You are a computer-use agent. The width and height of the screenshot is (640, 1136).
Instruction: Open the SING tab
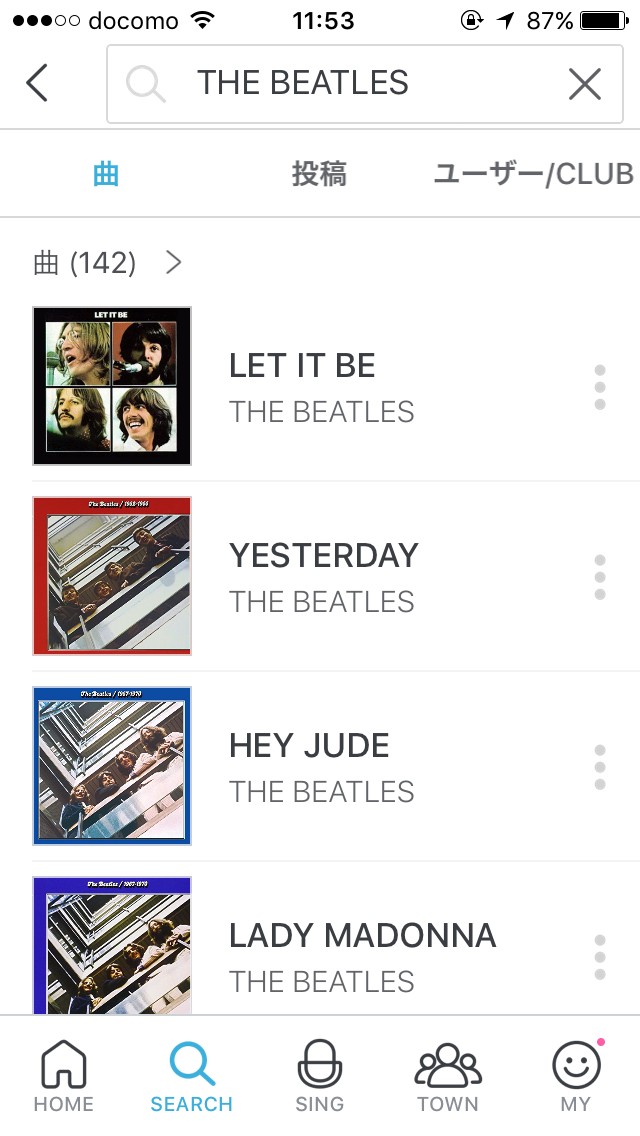tap(320, 1077)
